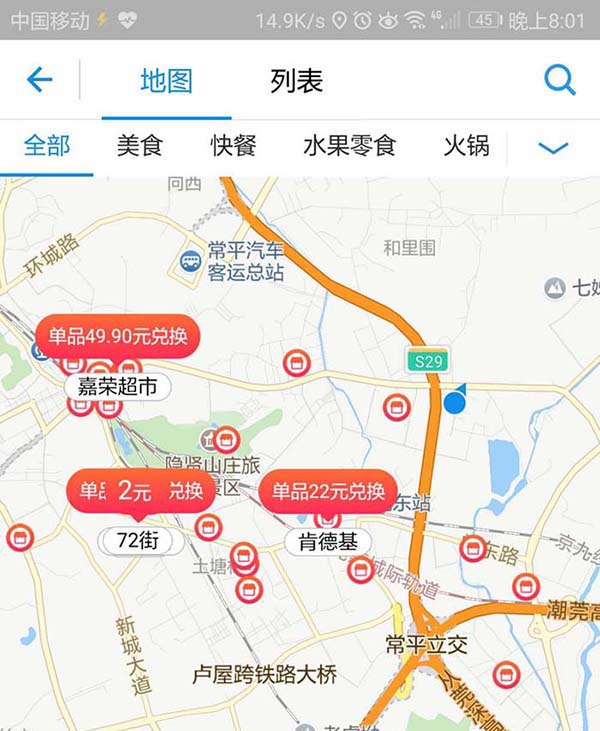This screenshot has width=600, height=731.
Task: Open the 肯德基 22元 offer bubble
Action: (328, 491)
